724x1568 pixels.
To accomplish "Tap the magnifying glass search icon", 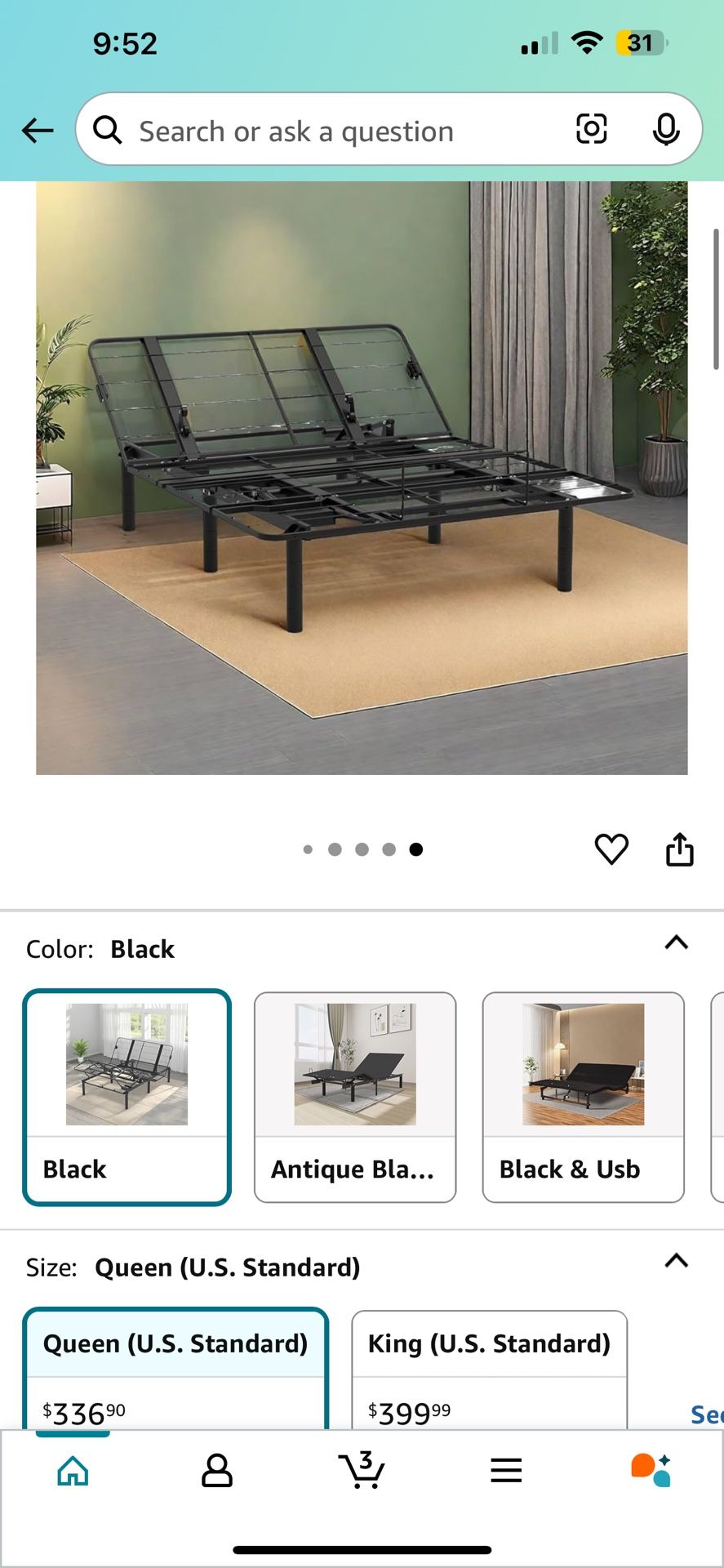I will pyautogui.click(x=109, y=131).
